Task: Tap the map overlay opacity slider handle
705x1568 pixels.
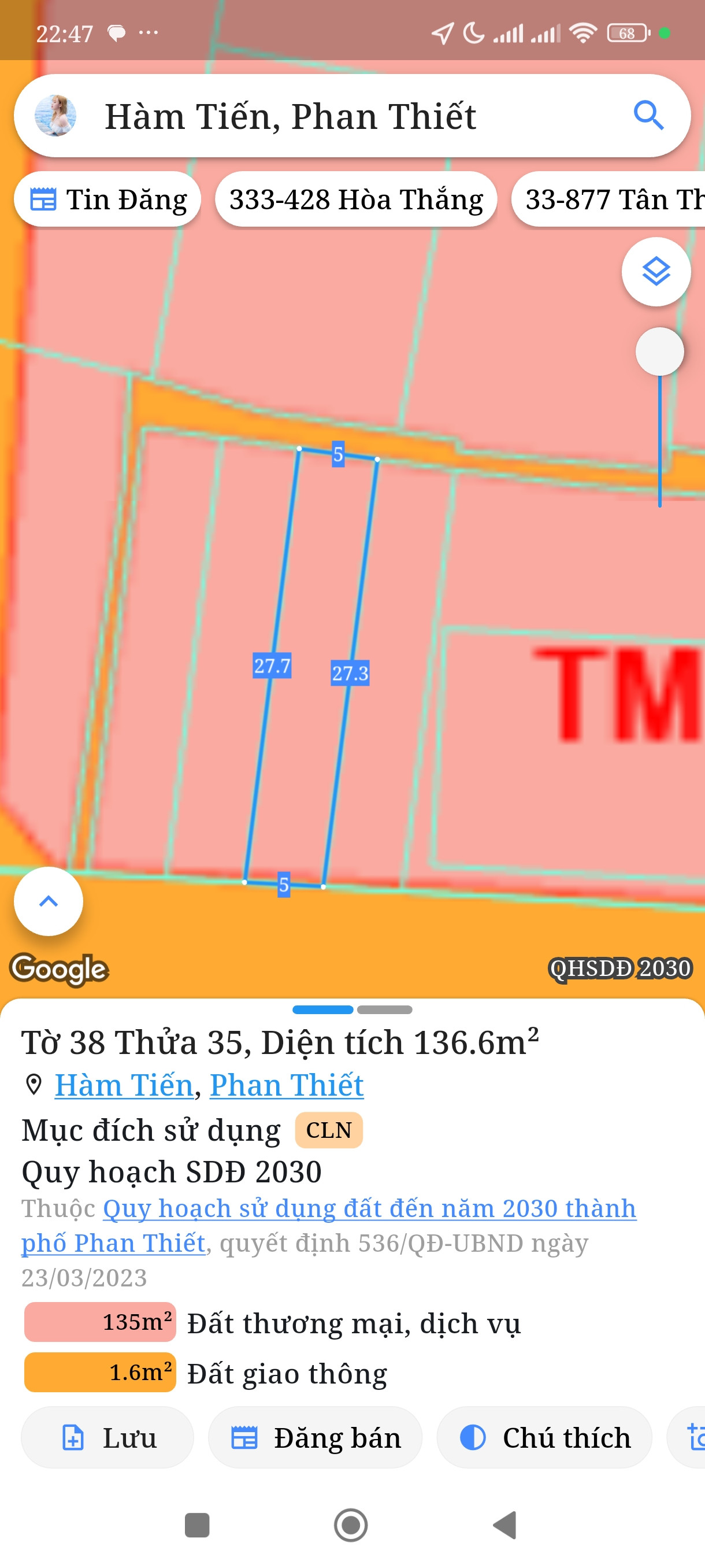Action: point(659,352)
